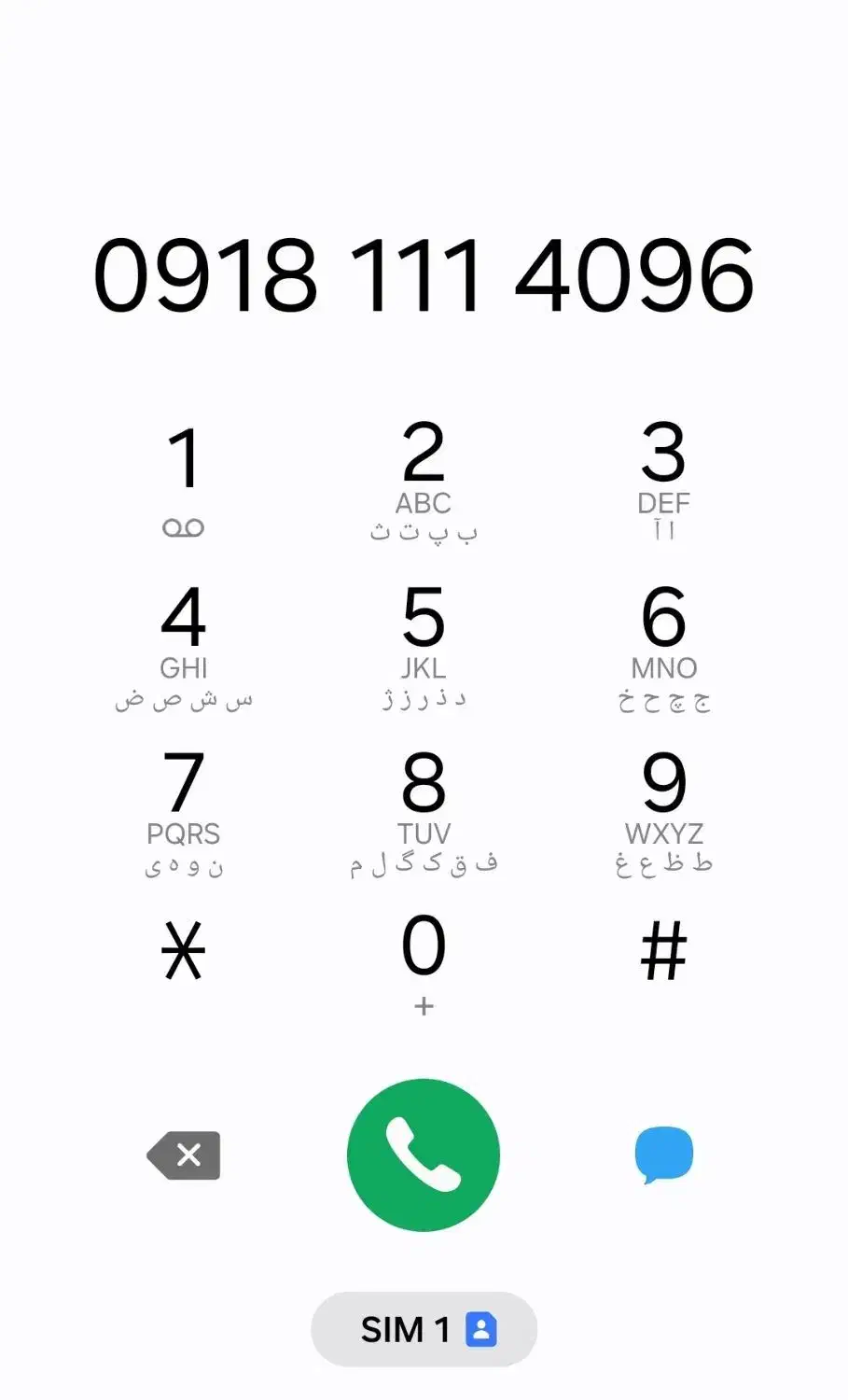Screen dimensions: 848x1400
Task: Tap the voicemail icon under key 1
Action: [184, 525]
